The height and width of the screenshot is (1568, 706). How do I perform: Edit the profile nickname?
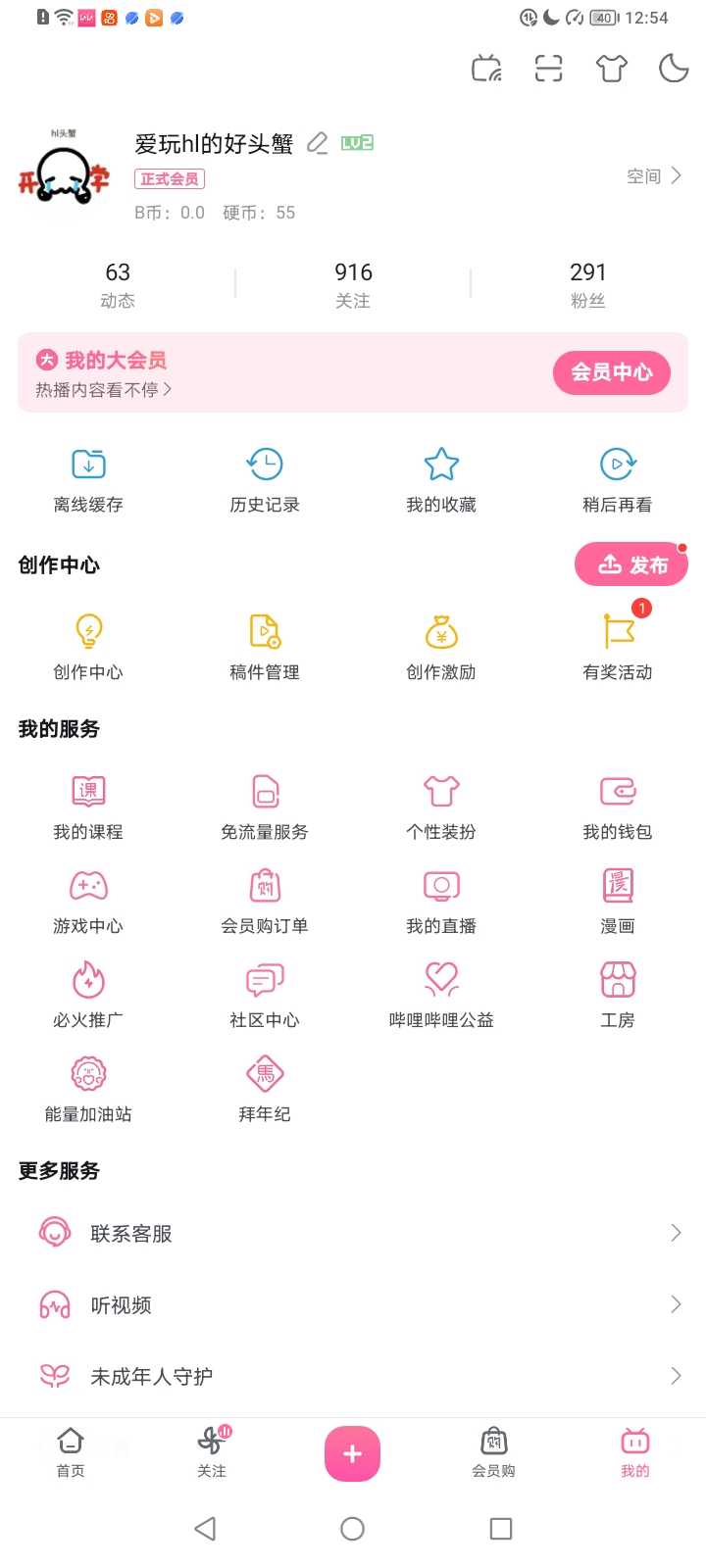pos(317,144)
